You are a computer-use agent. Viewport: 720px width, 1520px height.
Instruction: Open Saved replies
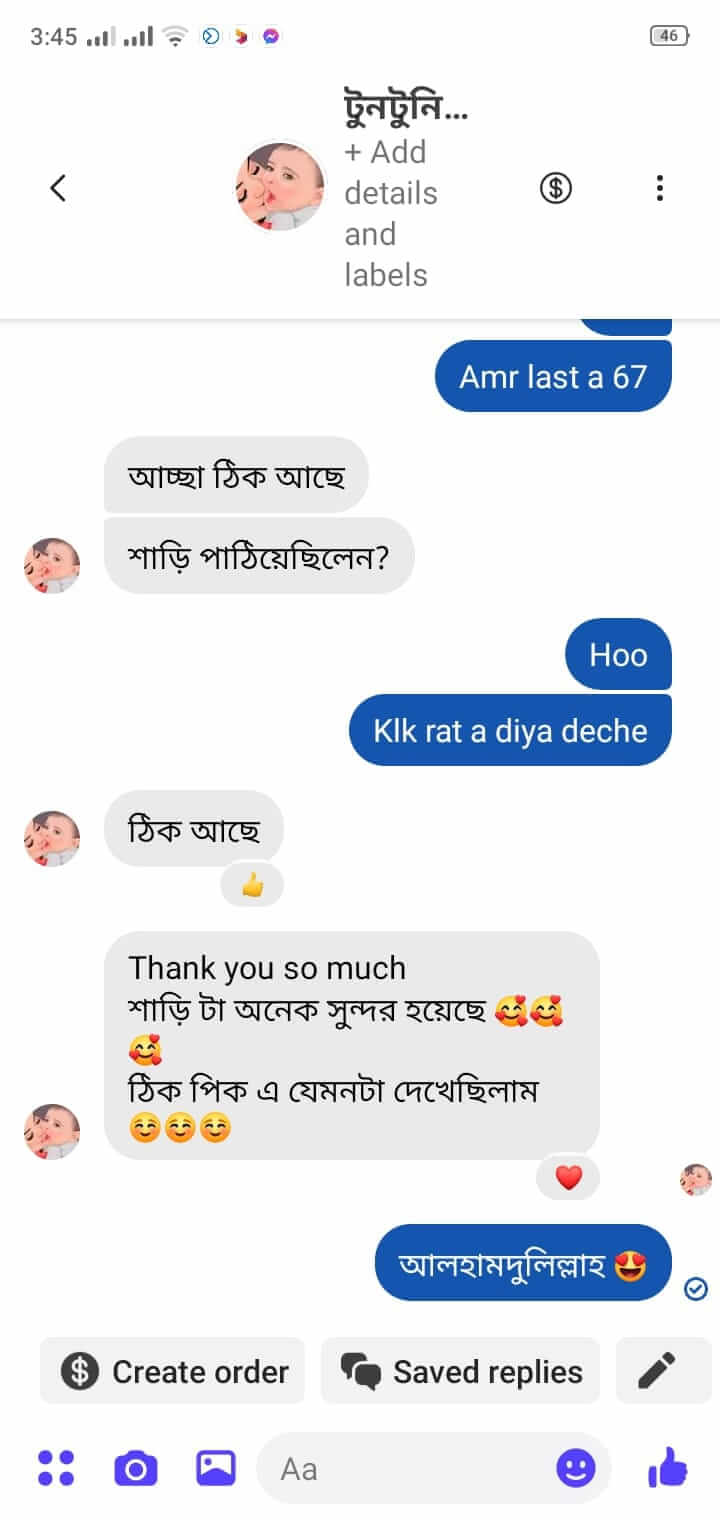pyautogui.click(x=461, y=1371)
